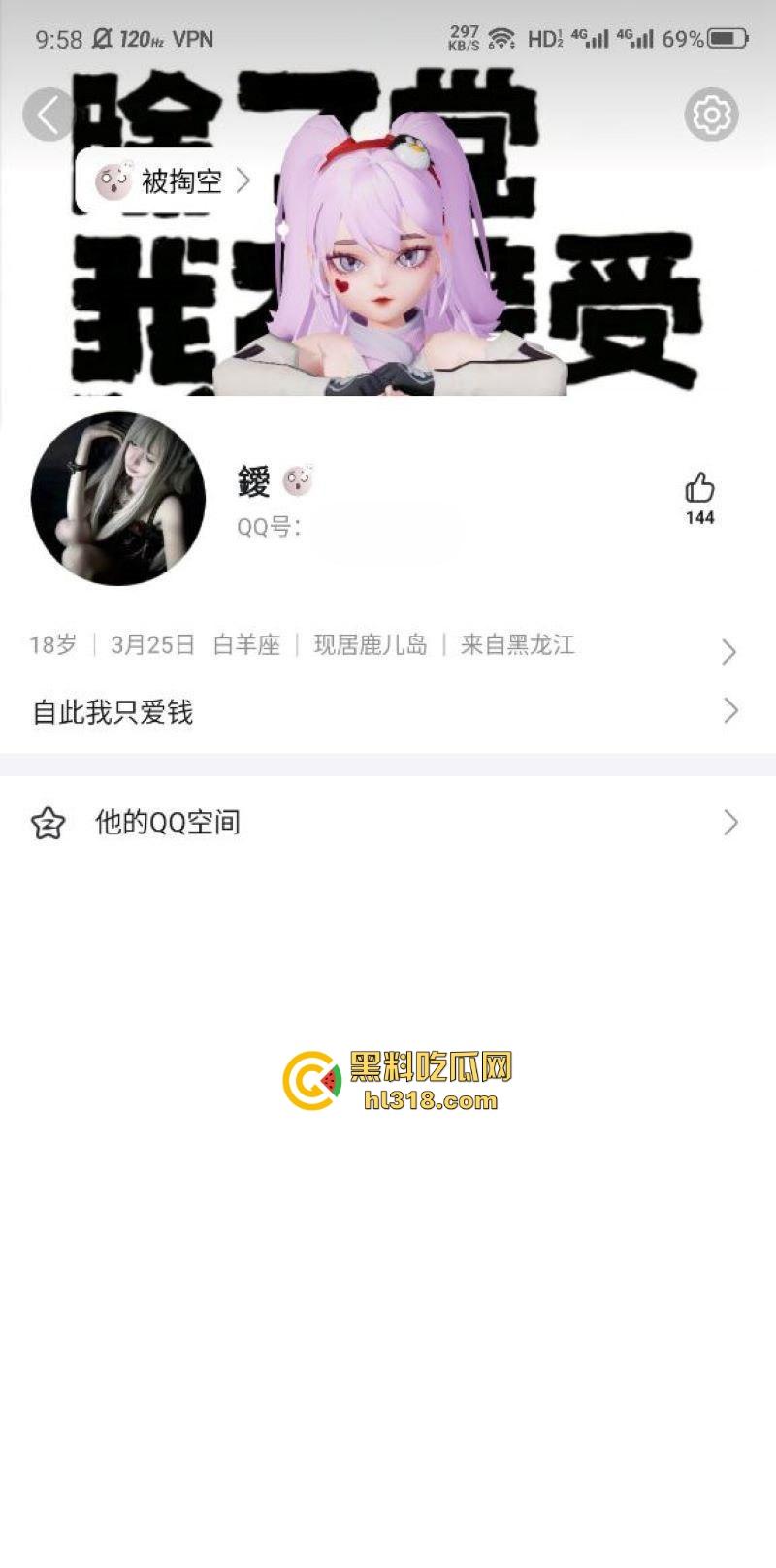Viewport: 776px width, 1568px height.
Task: Tap the thumbs-up like icon
Action: pyautogui.click(x=699, y=488)
